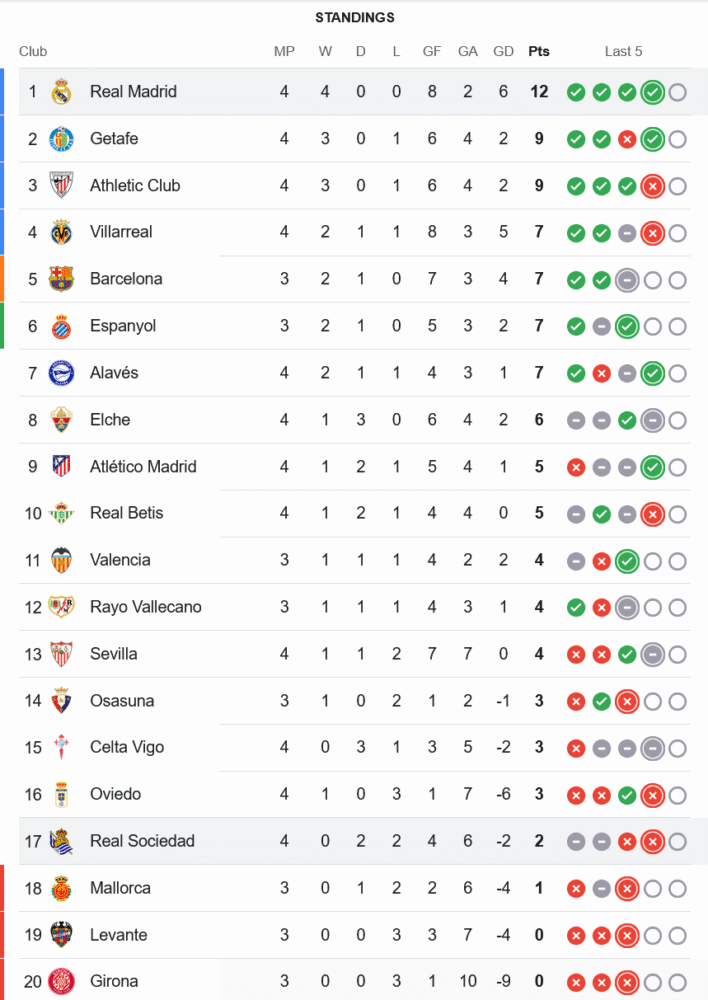708x1000 pixels.
Task: Open the Real Madrid team row
Action: (133, 92)
